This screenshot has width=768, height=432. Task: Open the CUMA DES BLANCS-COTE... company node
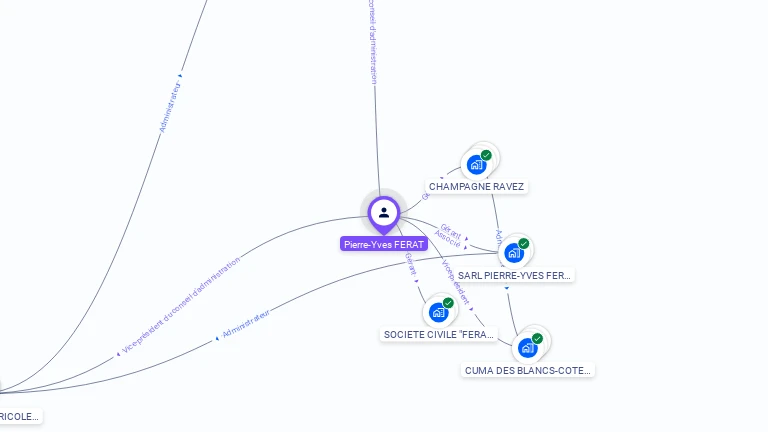click(x=528, y=347)
